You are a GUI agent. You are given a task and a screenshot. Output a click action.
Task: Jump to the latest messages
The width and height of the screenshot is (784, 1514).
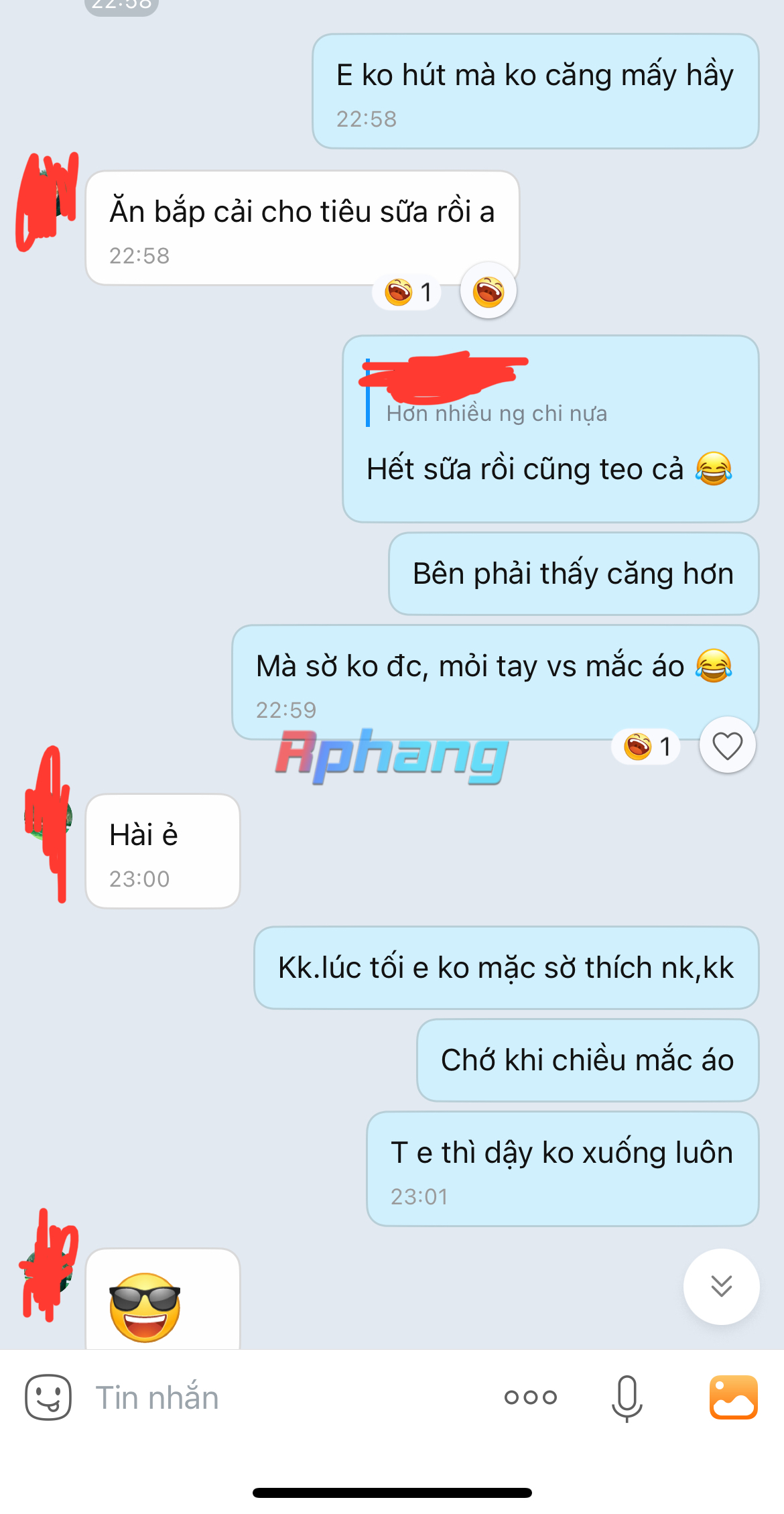tap(721, 1286)
